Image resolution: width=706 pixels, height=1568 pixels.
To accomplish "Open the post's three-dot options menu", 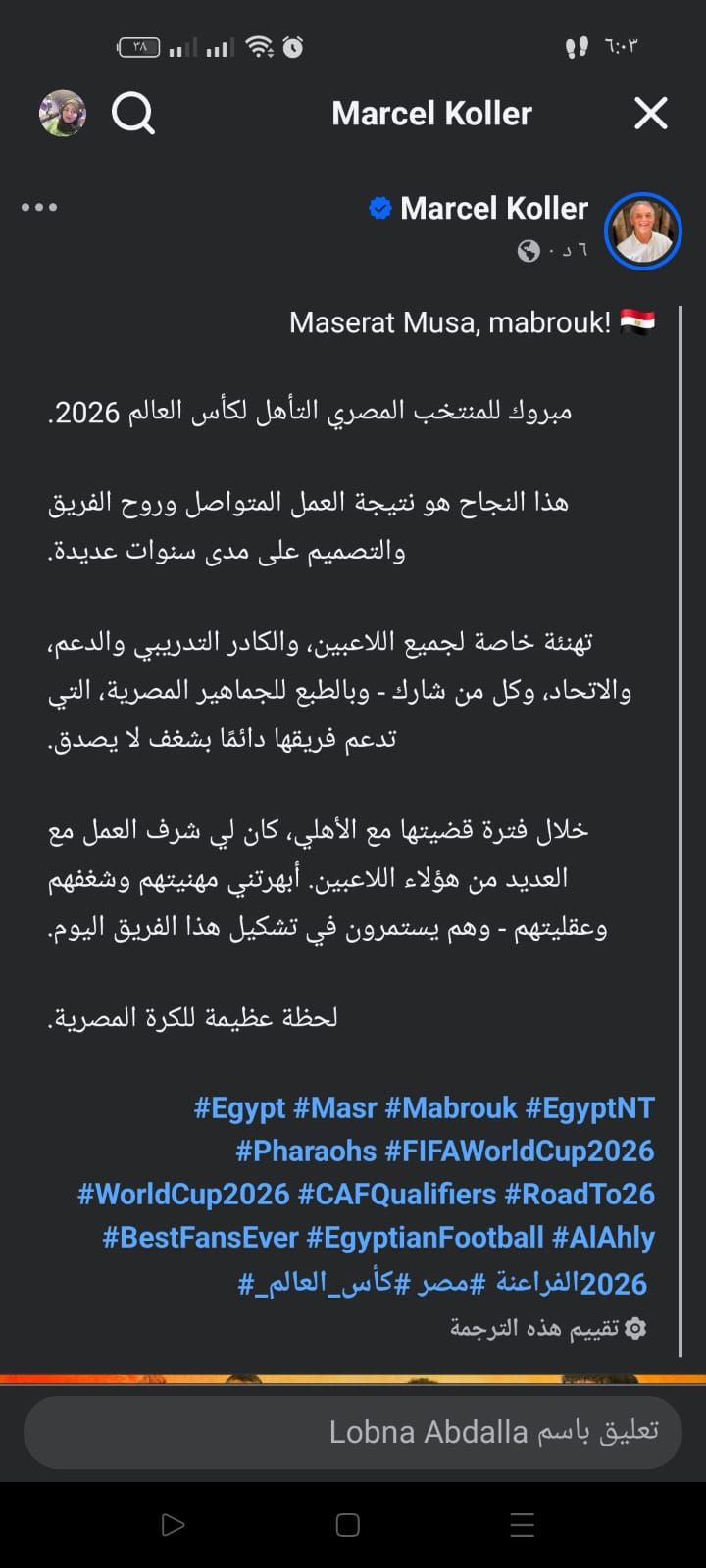I will tap(39, 207).
